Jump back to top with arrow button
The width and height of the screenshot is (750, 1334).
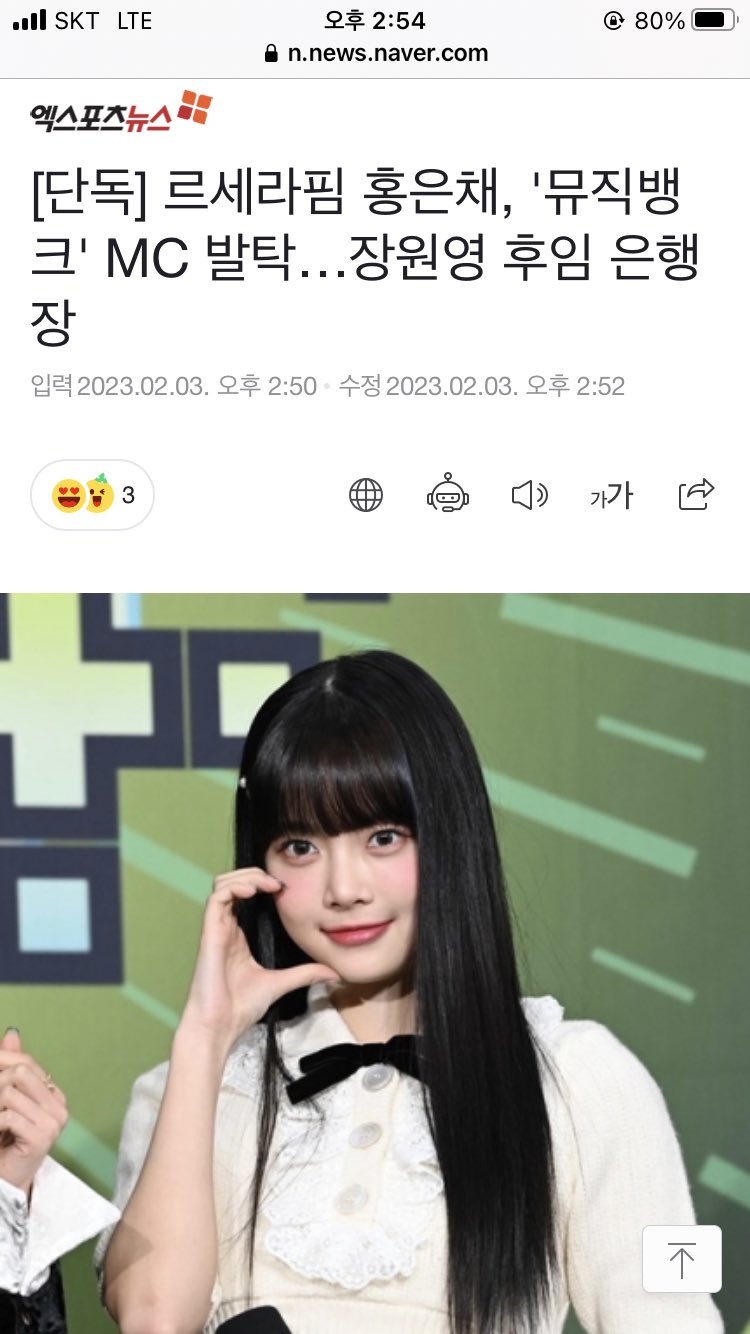click(682, 1259)
